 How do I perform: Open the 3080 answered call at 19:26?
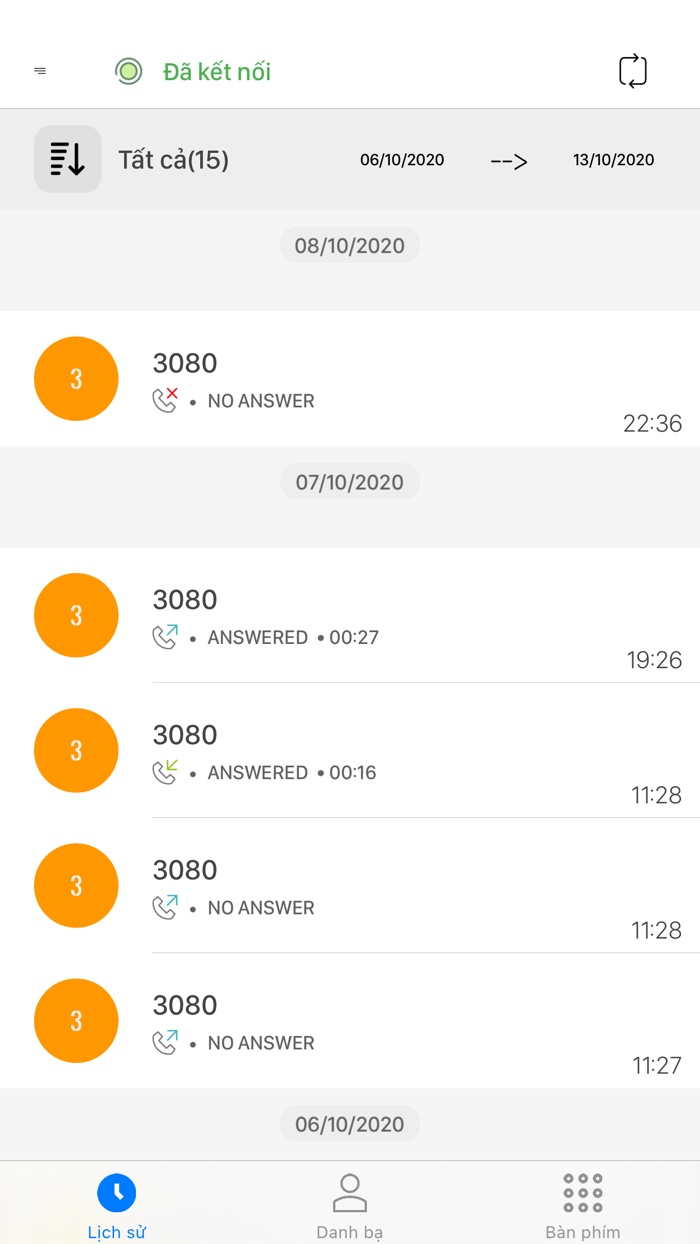click(350, 615)
